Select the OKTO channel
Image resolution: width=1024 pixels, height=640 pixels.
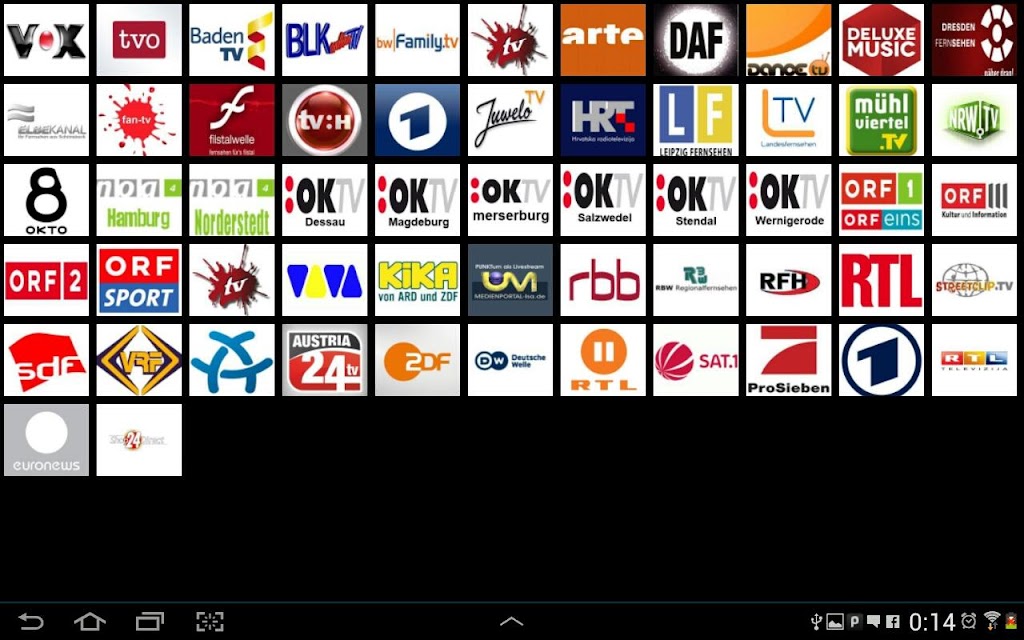click(46, 200)
